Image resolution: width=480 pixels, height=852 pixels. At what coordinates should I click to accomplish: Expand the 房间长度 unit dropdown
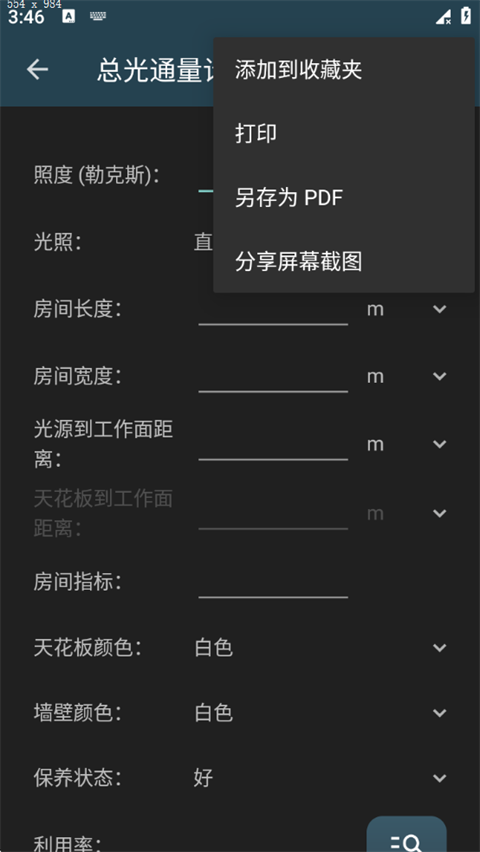(x=408, y=309)
